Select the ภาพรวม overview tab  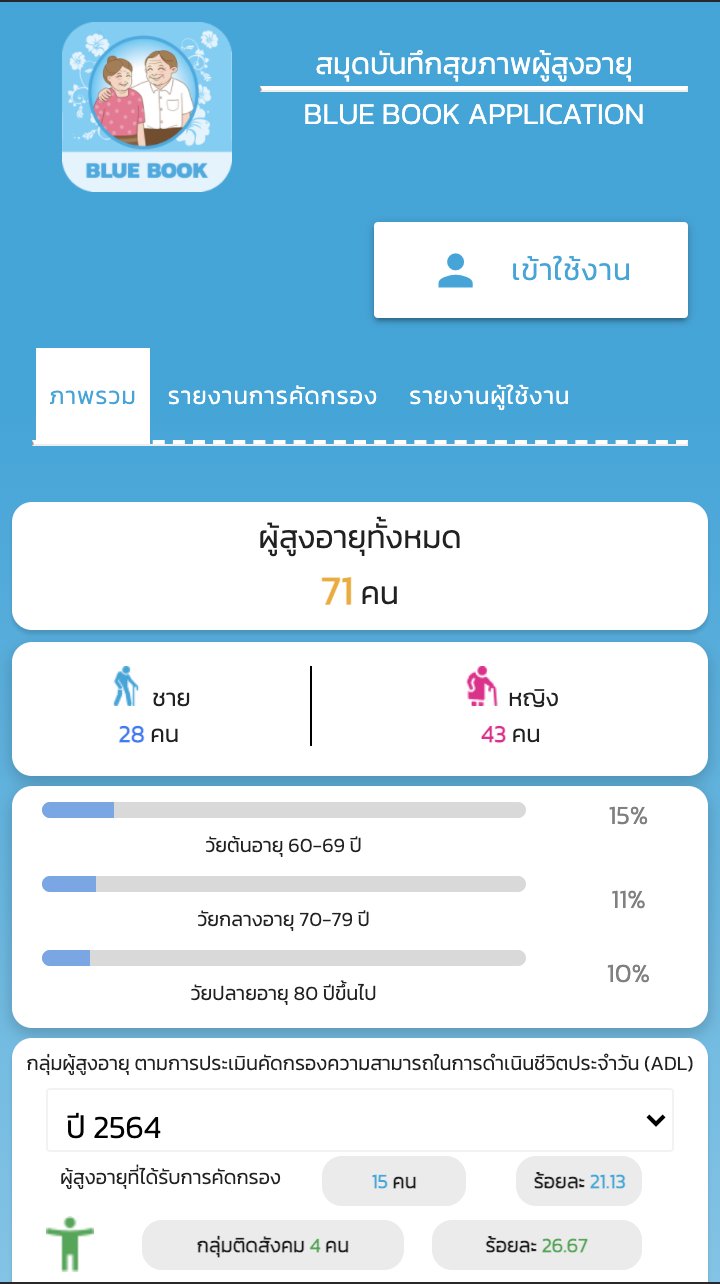point(93,396)
